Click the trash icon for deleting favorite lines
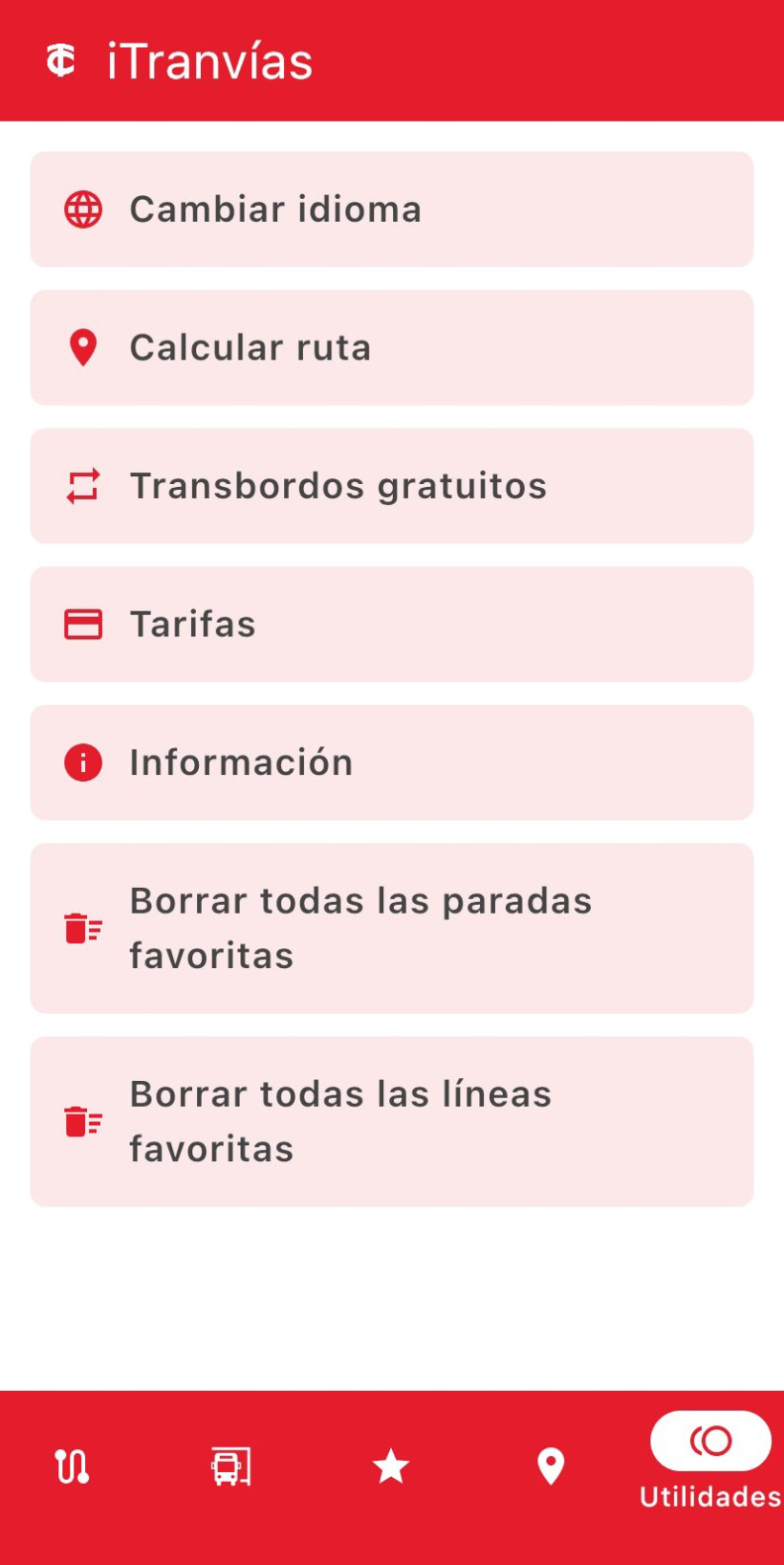Viewport: 784px width, 1565px height. tap(82, 1120)
